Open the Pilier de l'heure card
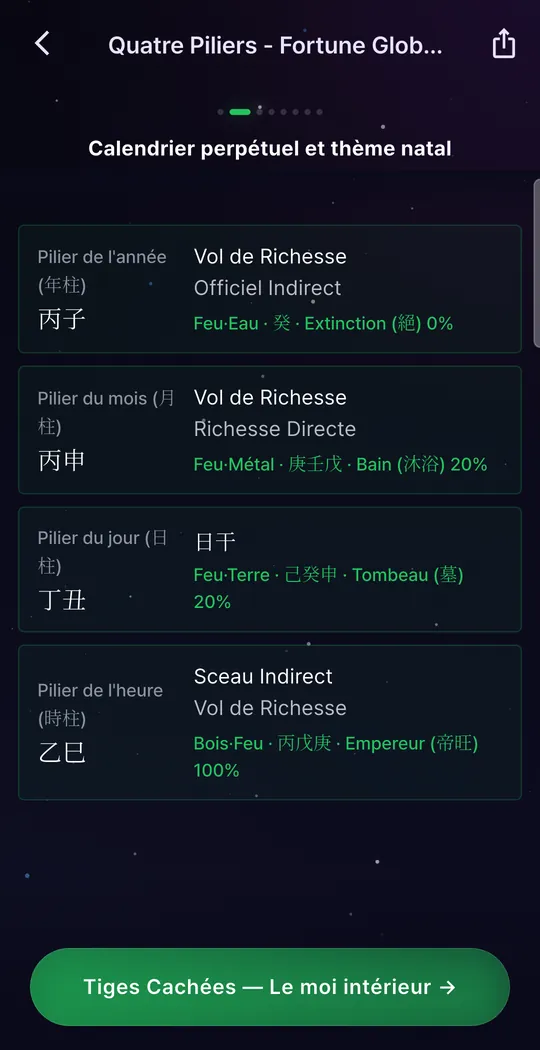Screen dimensions: 540x1050 pos(270,722)
